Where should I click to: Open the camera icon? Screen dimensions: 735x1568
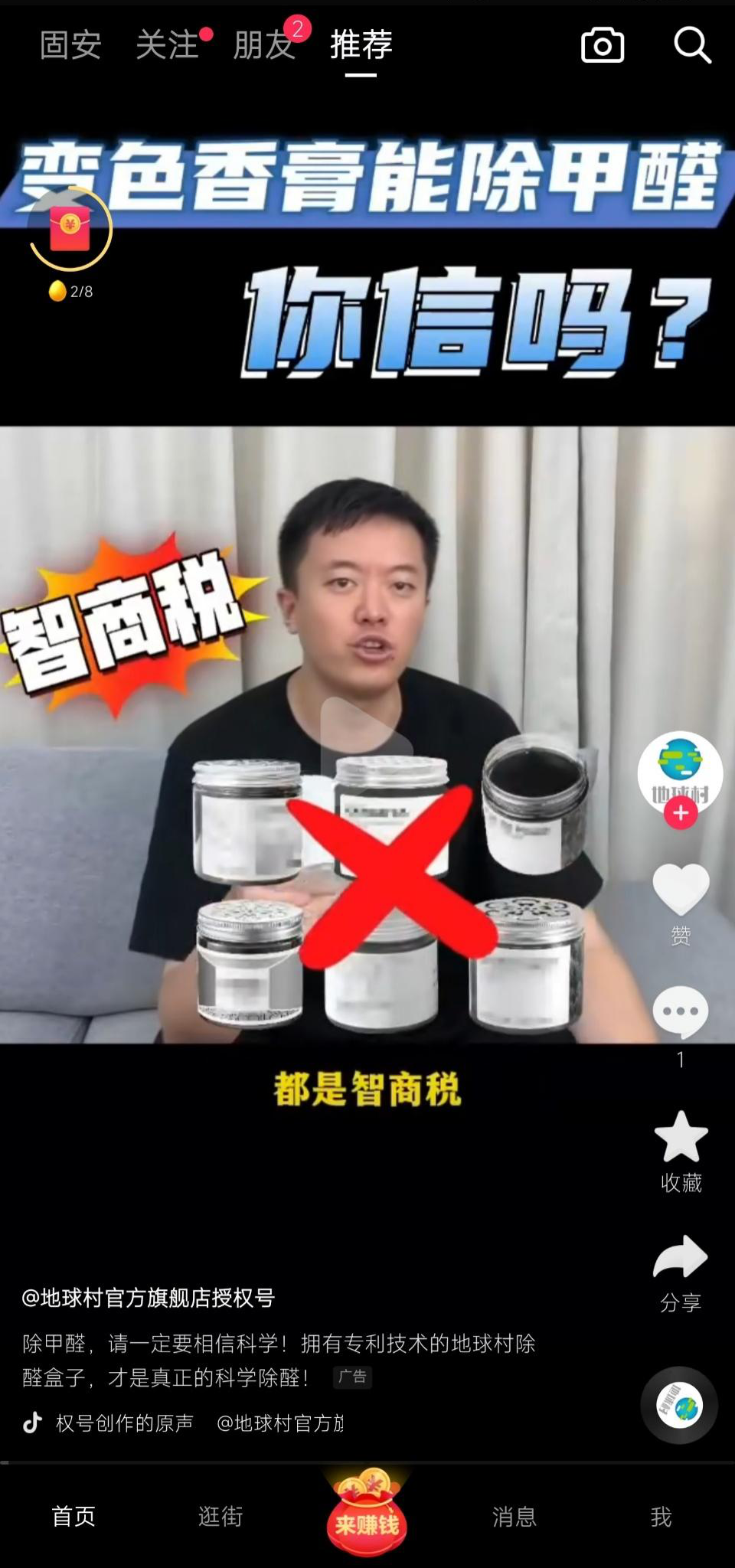(603, 45)
